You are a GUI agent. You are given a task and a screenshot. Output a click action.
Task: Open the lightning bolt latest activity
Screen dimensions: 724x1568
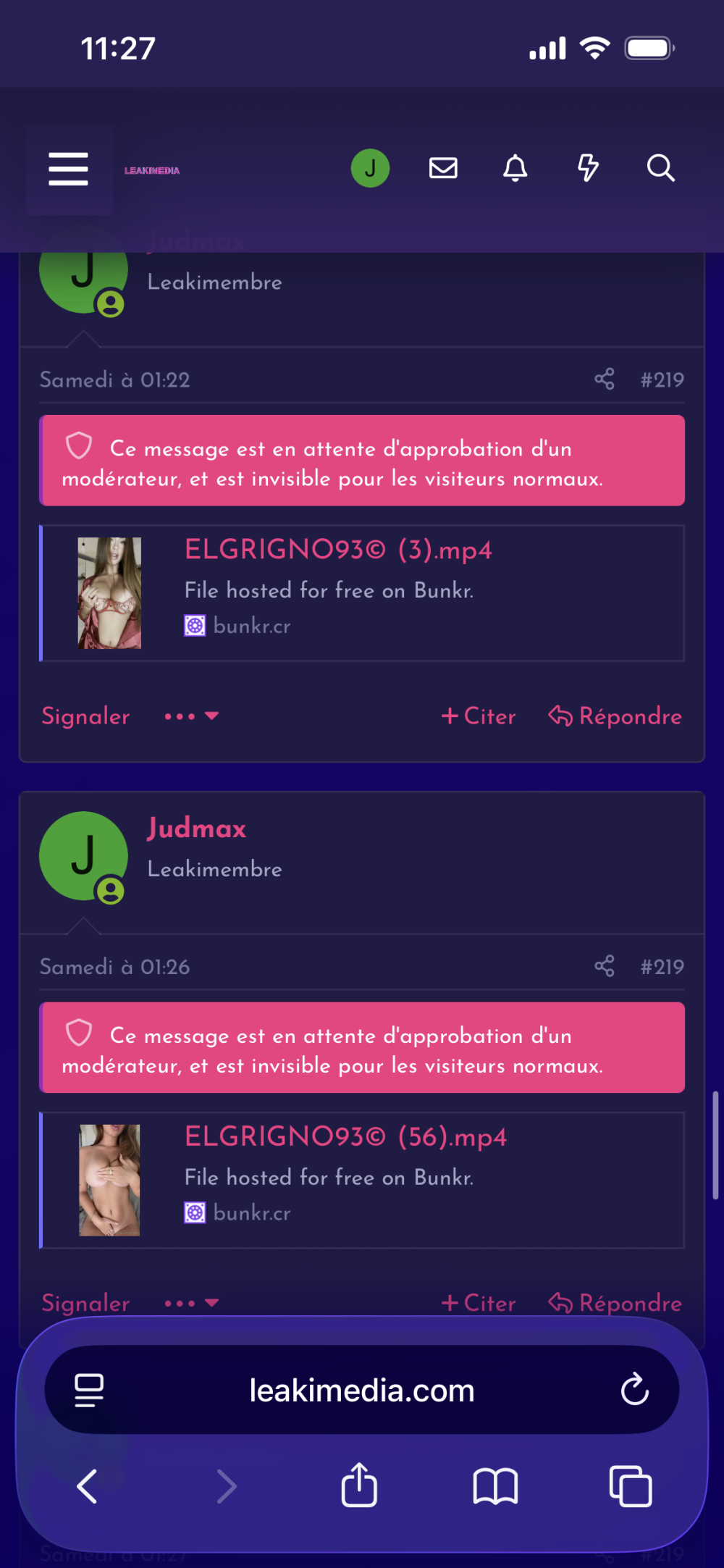click(x=588, y=168)
